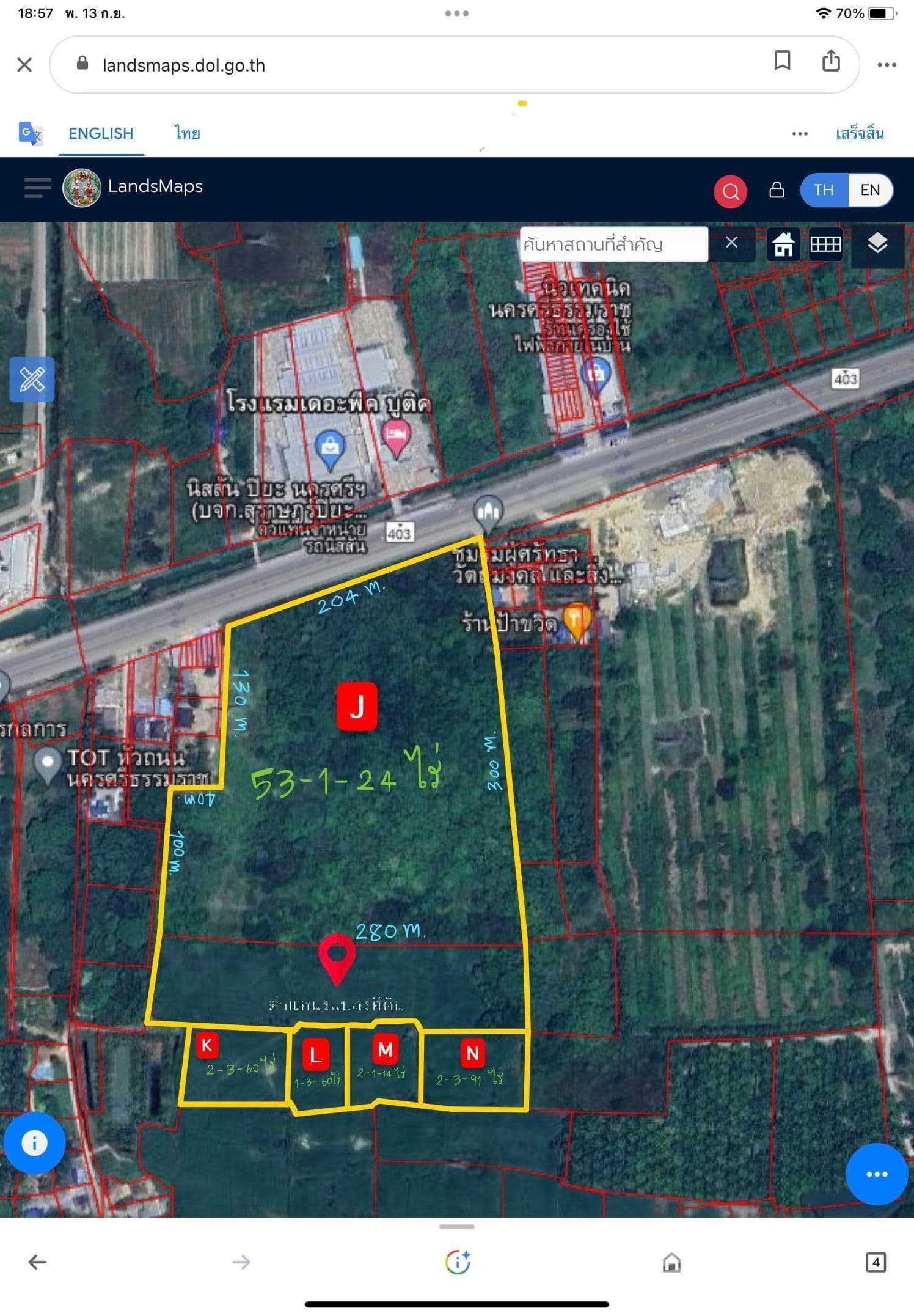Viewport: 914px width, 1316px height.
Task: Open the LandsMaps search magnifier
Action: pos(729,191)
